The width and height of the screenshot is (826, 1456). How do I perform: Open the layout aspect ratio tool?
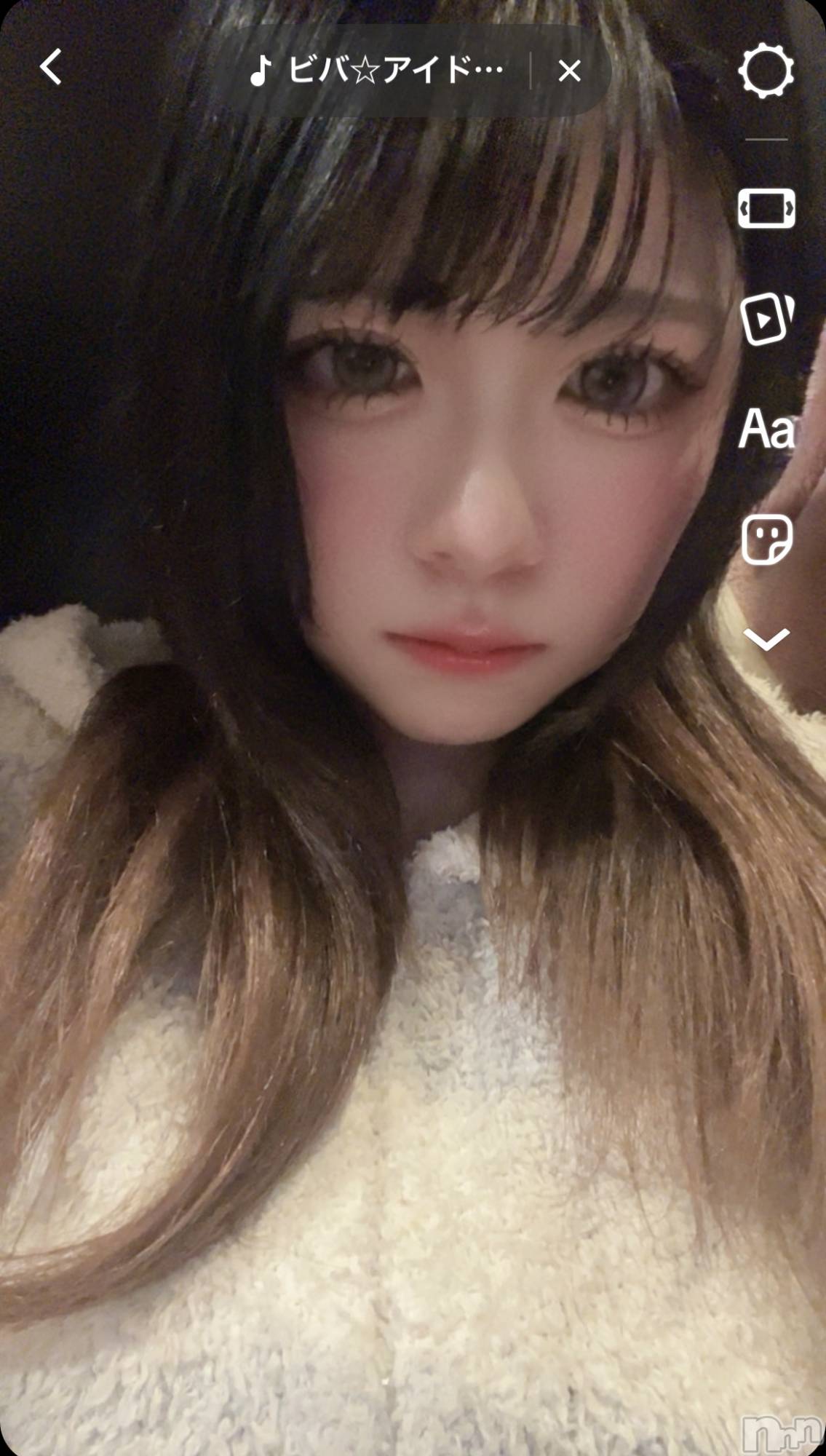(766, 209)
